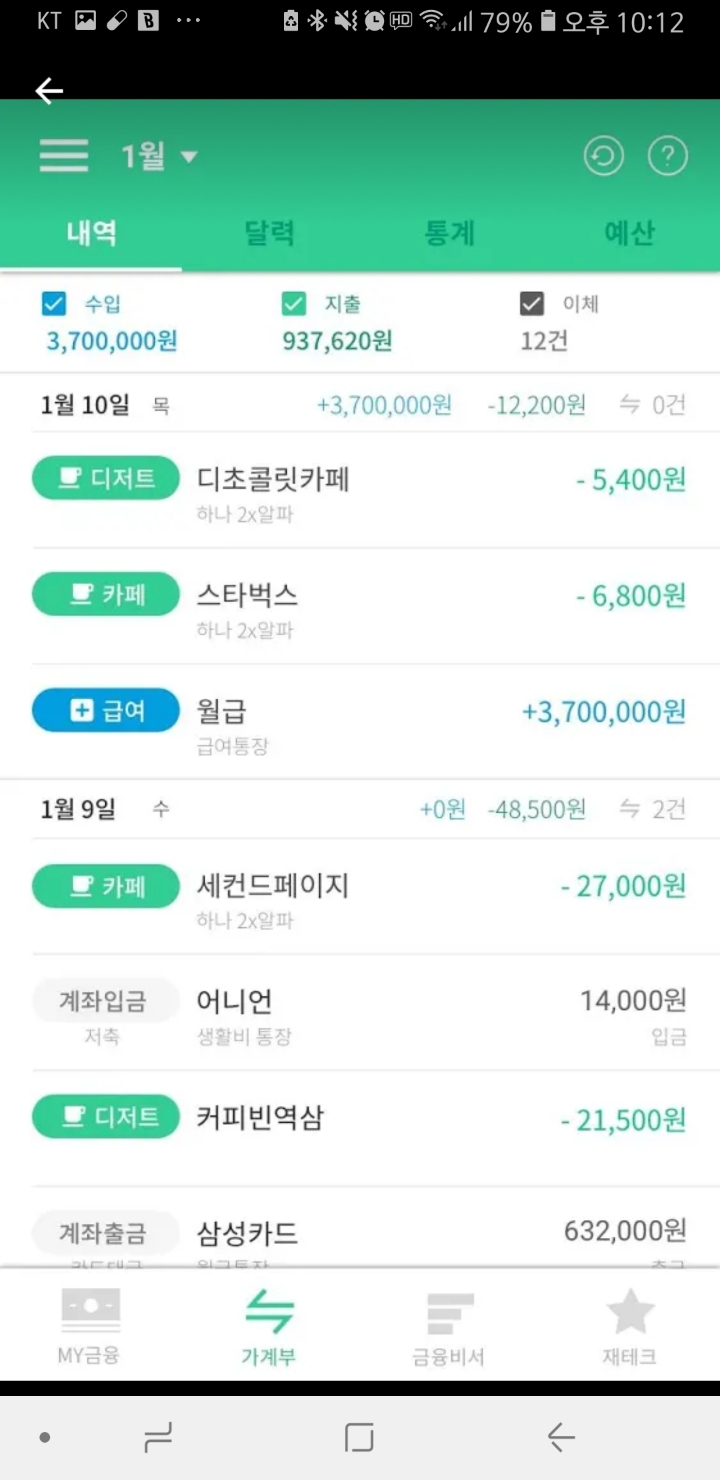The height and width of the screenshot is (1480, 720).
Task: Open the 디초콜릿카페 transaction
Action: [360, 490]
